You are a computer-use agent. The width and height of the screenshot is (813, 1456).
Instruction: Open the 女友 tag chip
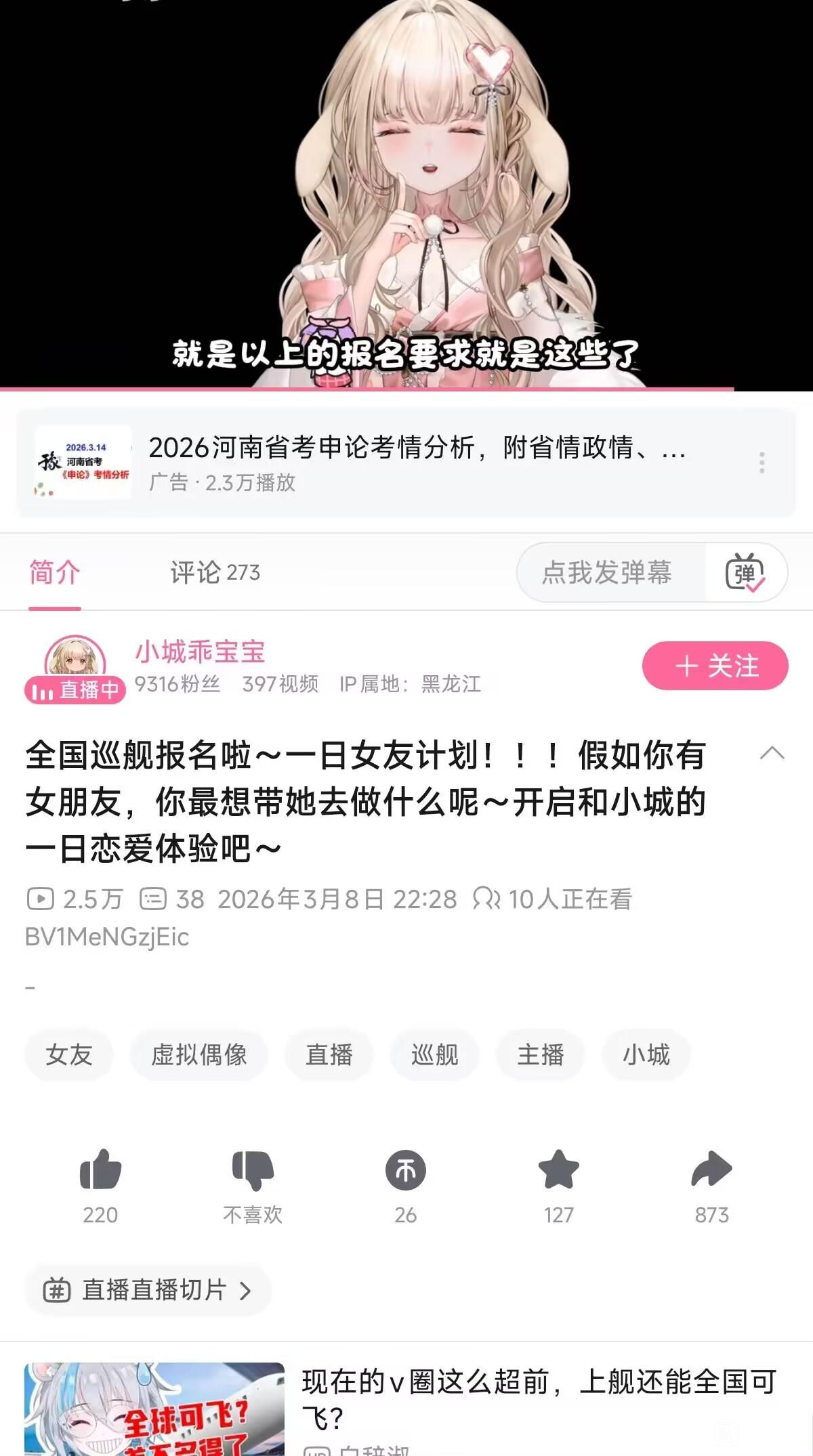pyautogui.click(x=68, y=1054)
